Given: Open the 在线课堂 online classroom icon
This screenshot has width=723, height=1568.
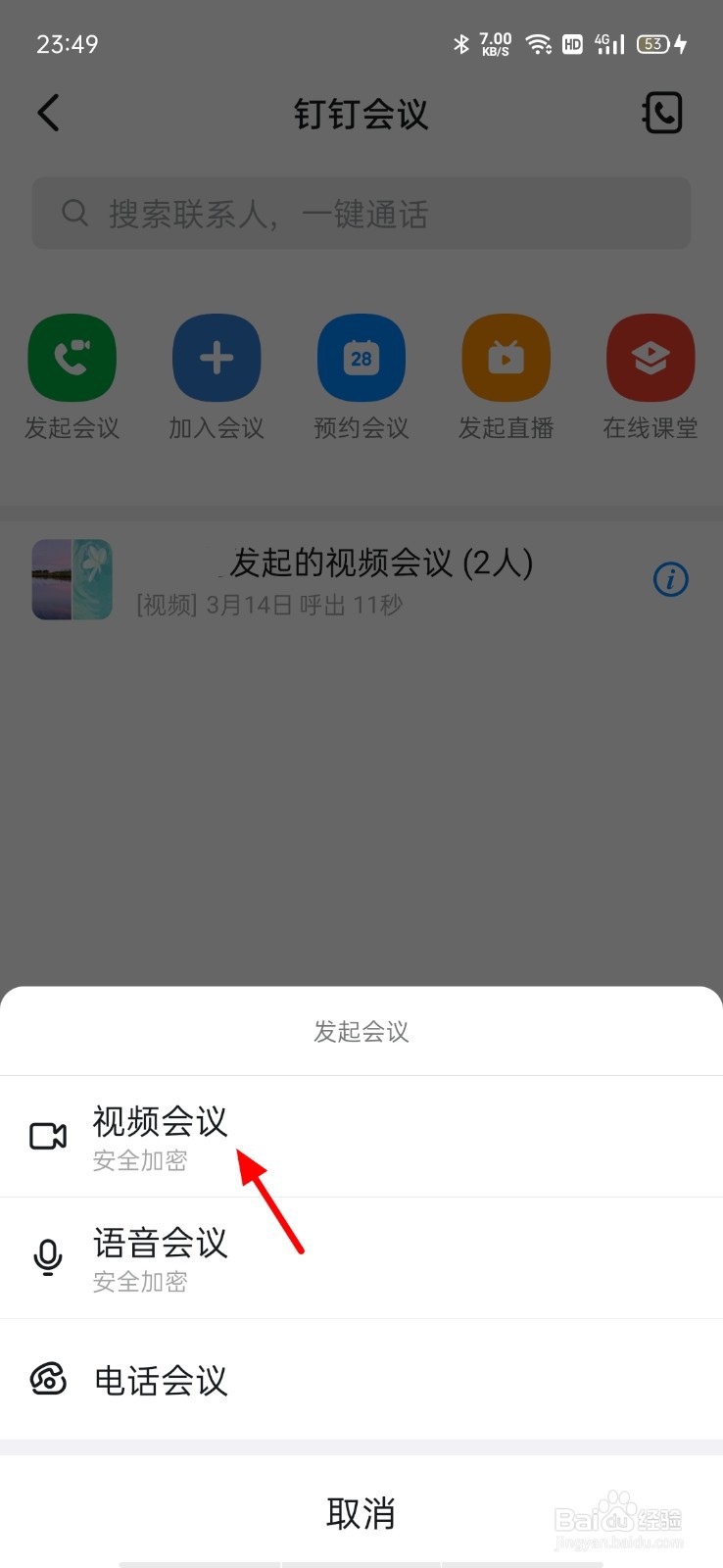Looking at the screenshot, I should [651, 357].
